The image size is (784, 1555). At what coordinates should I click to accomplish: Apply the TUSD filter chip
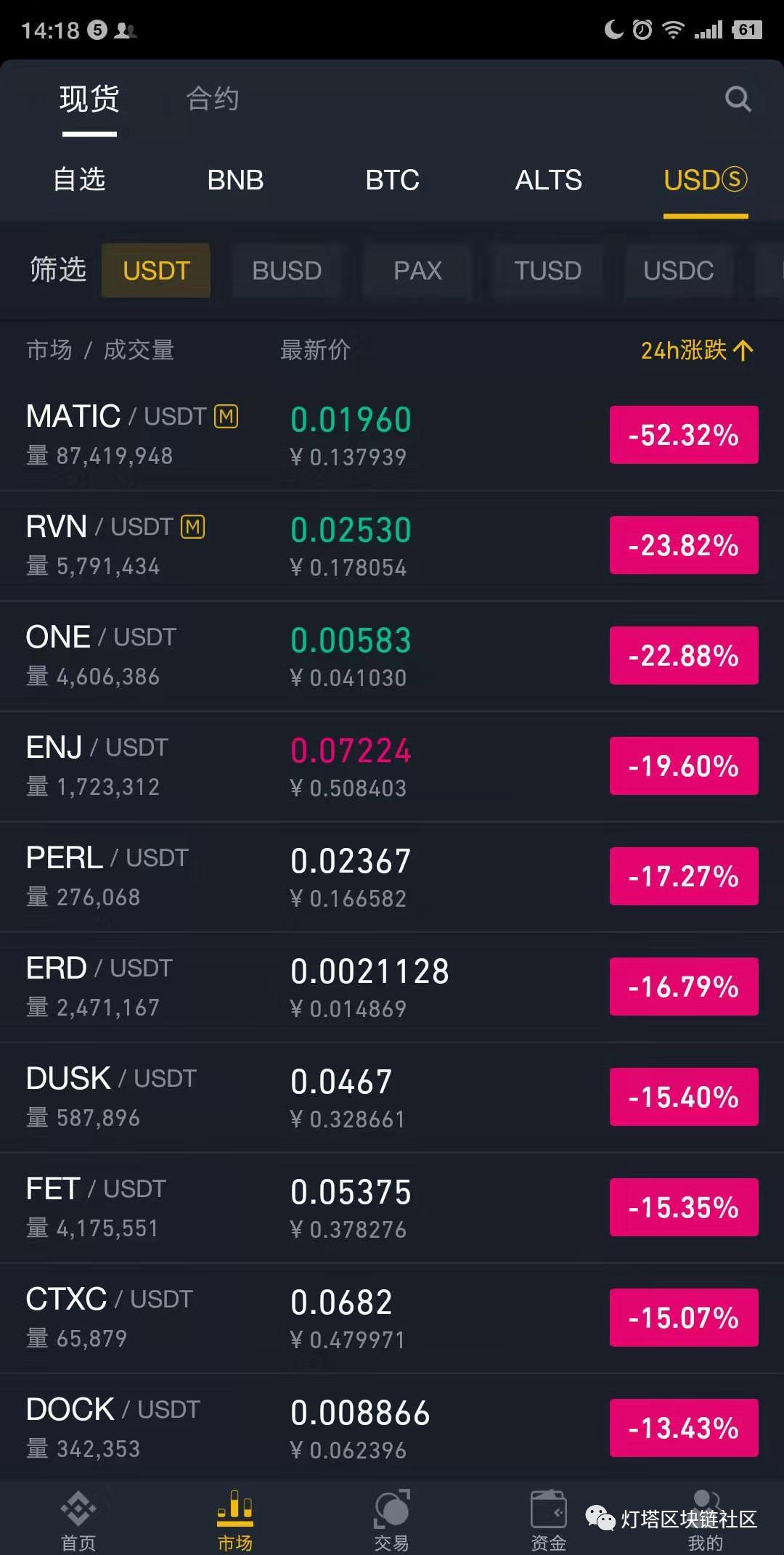click(547, 271)
